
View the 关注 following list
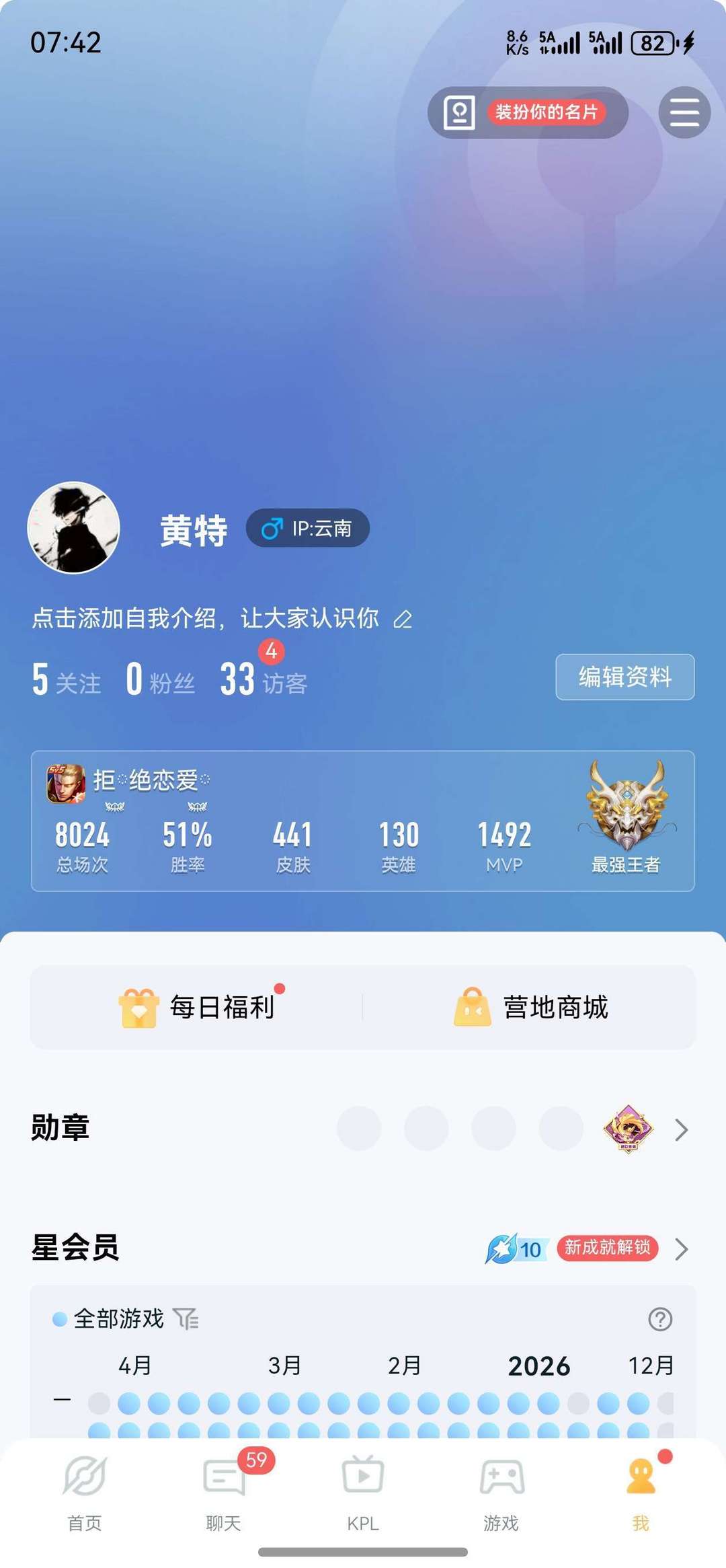67,679
